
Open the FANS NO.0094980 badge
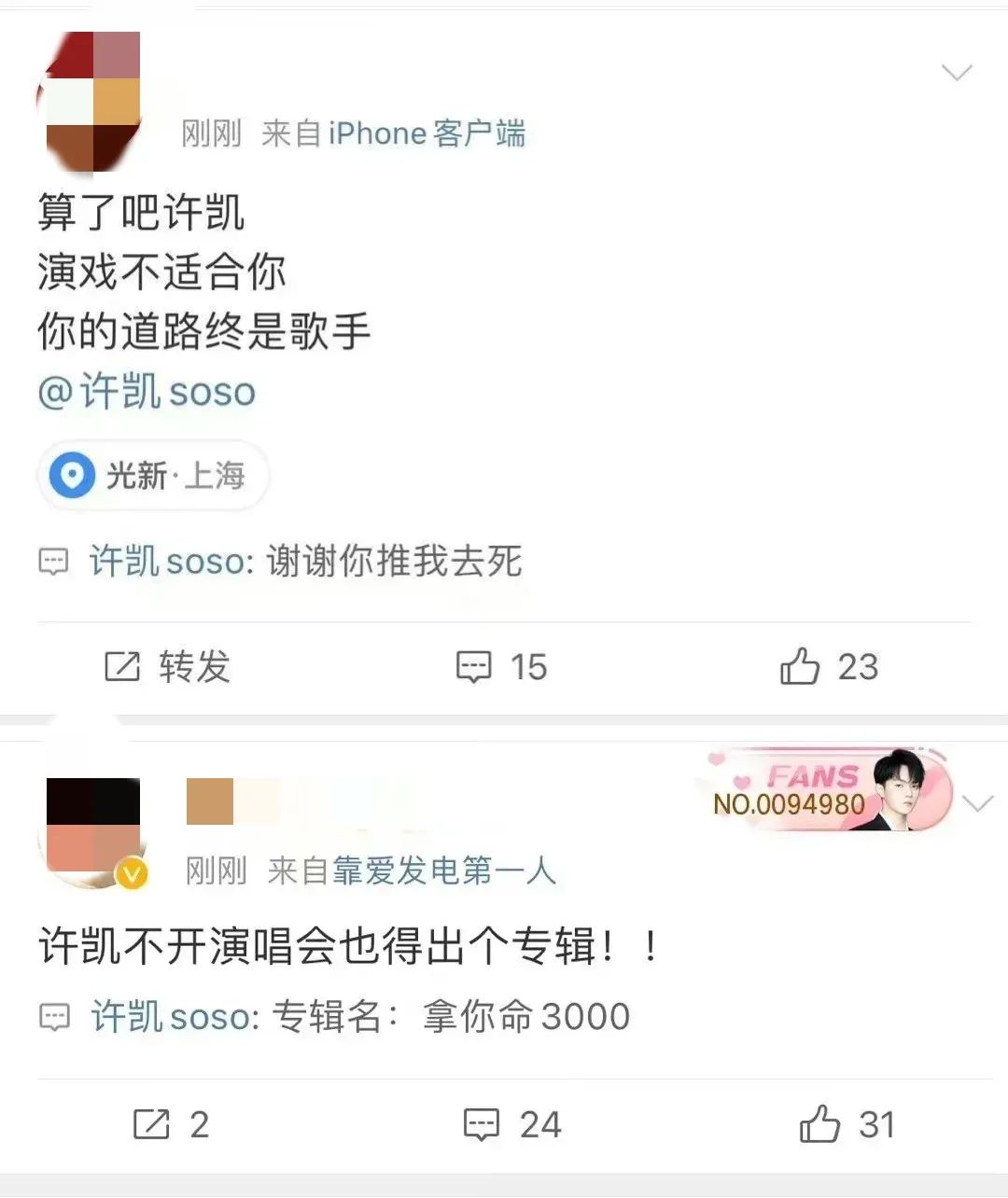point(829,791)
